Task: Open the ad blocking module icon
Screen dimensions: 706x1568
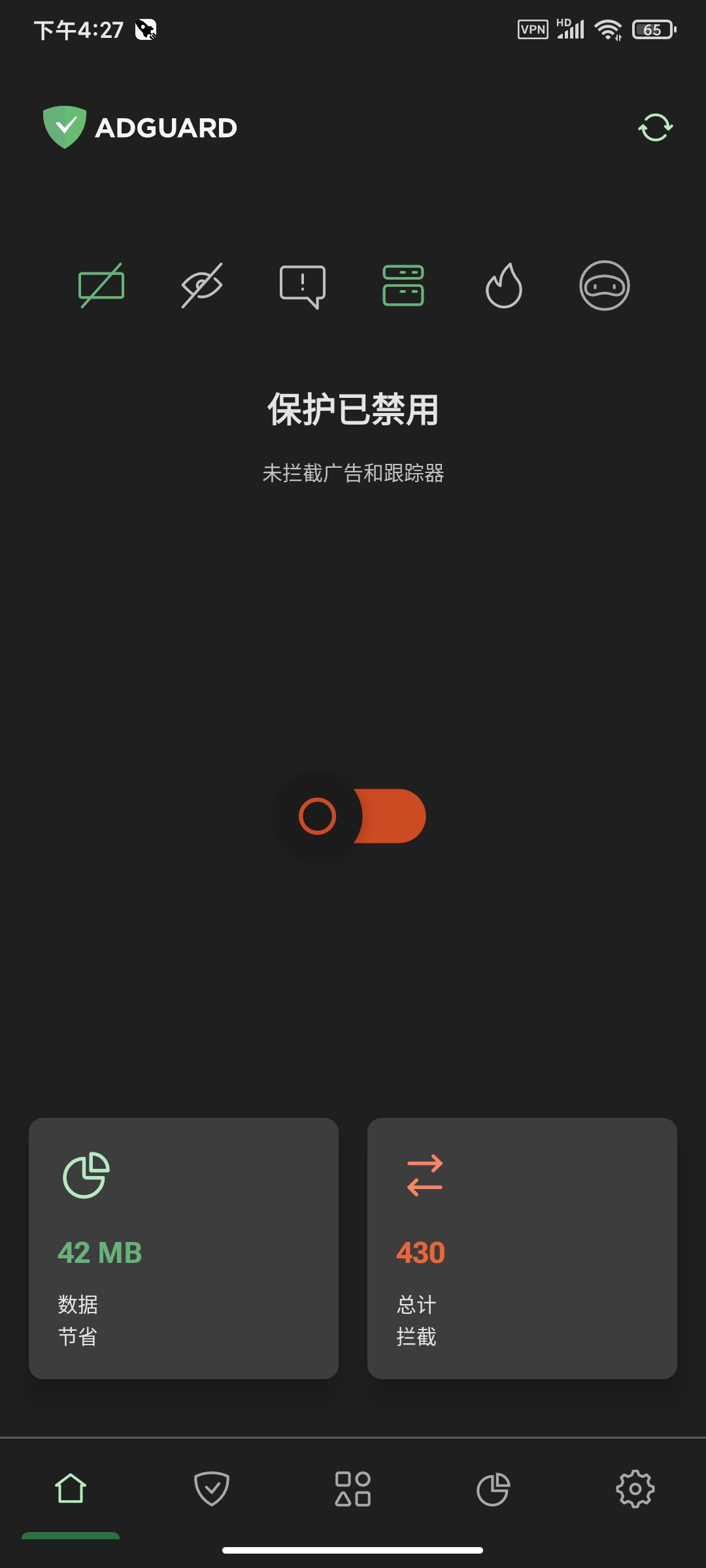Action: pos(101,286)
